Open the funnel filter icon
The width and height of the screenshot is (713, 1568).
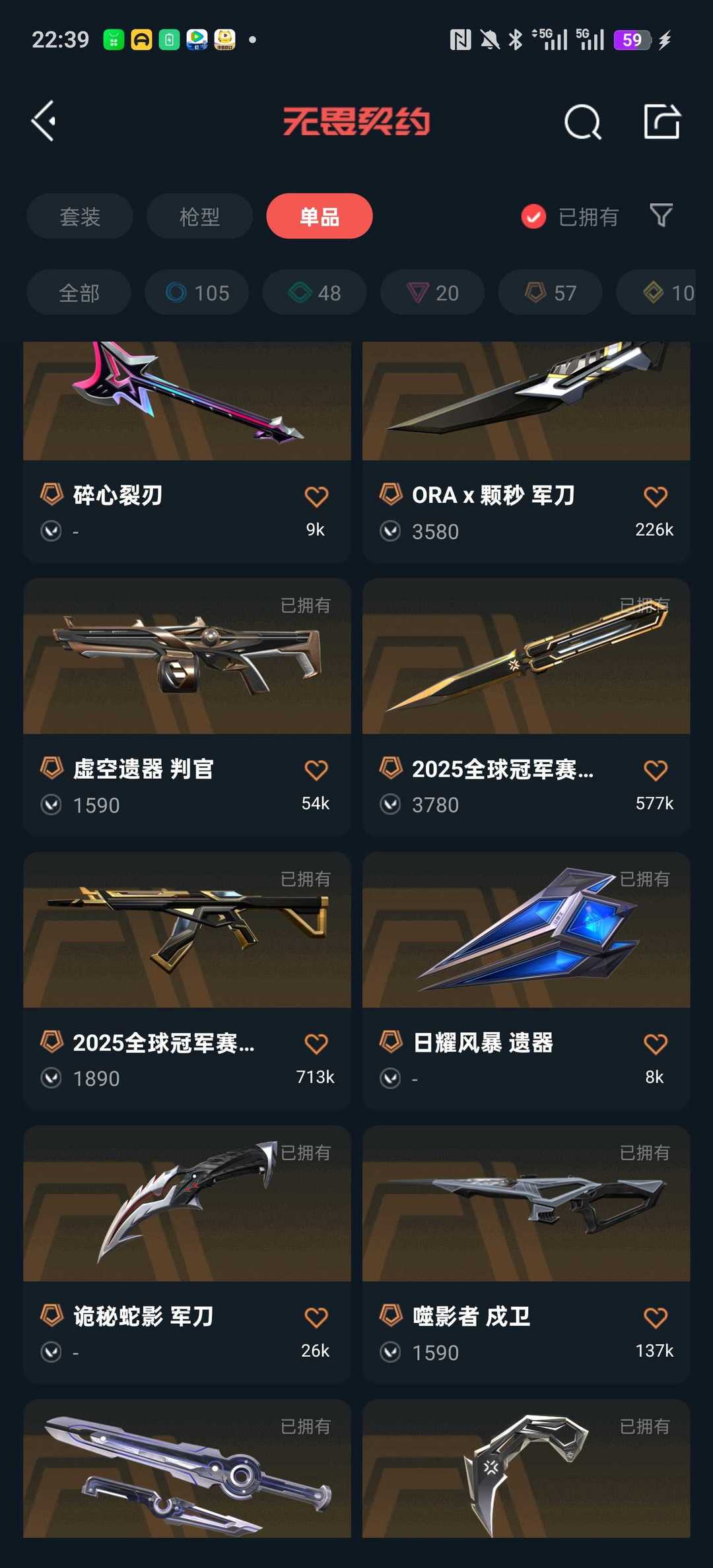(x=661, y=215)
